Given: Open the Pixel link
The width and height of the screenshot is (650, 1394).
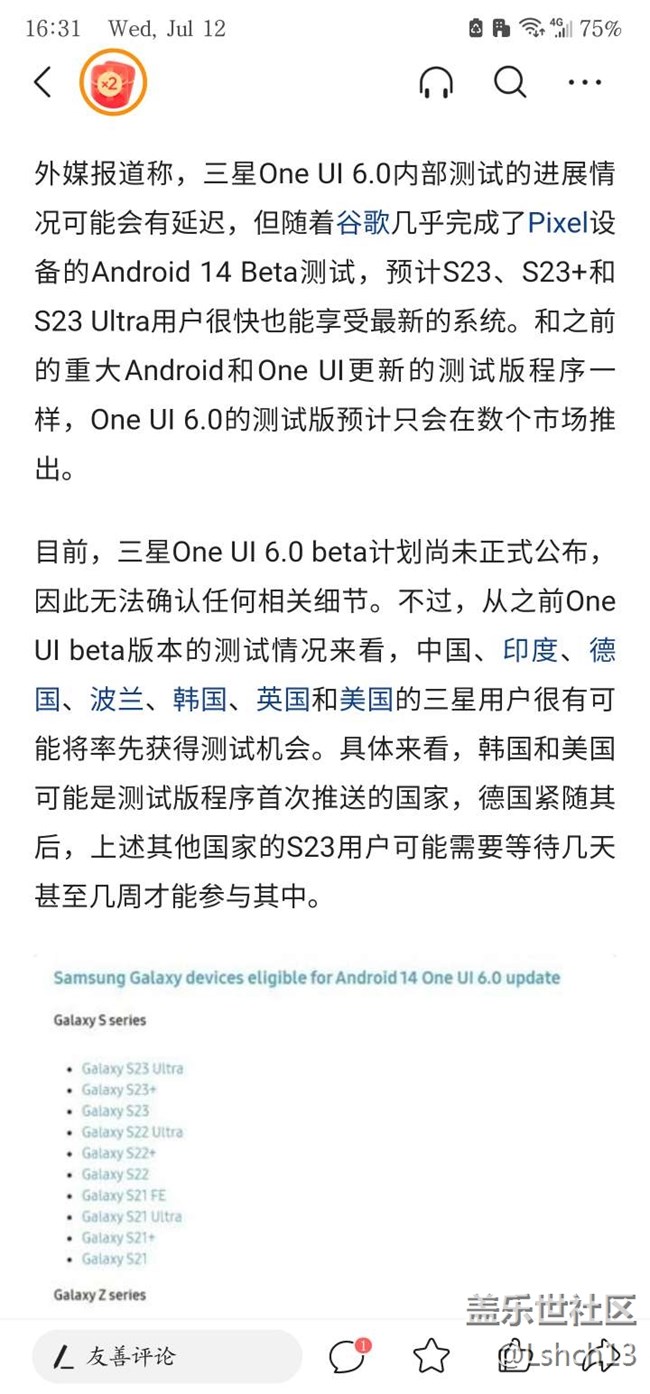Looking at the screenshot, I should 558,222.
